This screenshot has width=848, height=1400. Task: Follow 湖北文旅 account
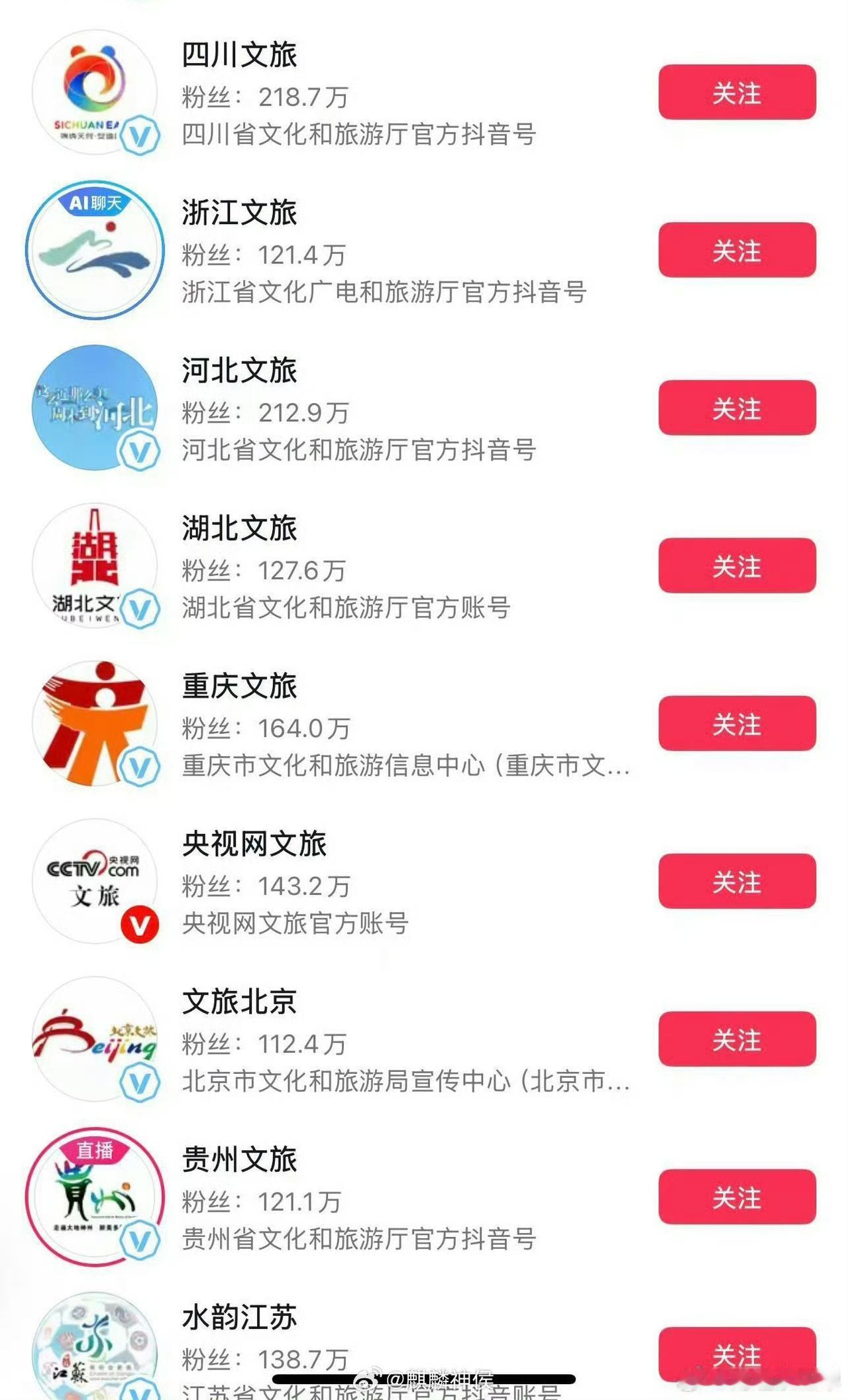(x=737, y=565)
